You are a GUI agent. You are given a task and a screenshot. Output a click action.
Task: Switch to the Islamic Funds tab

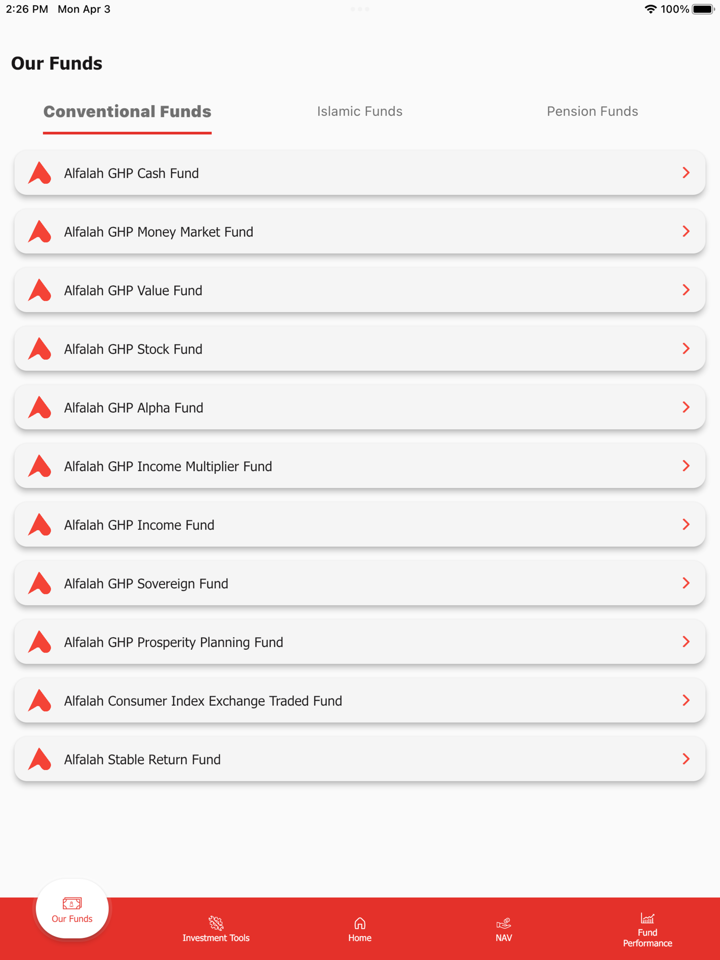point(359,111)
